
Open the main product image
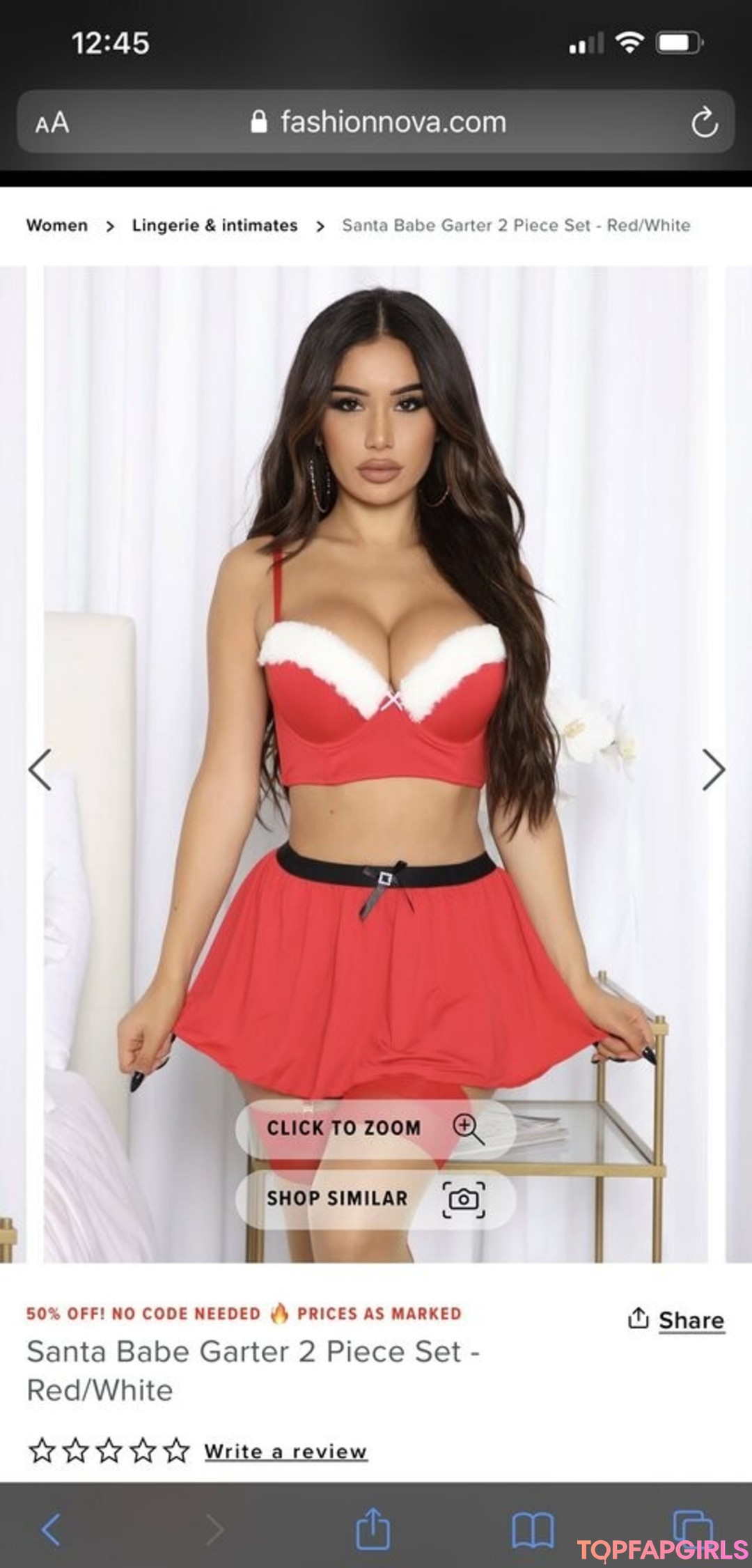[x=376, y=697]
